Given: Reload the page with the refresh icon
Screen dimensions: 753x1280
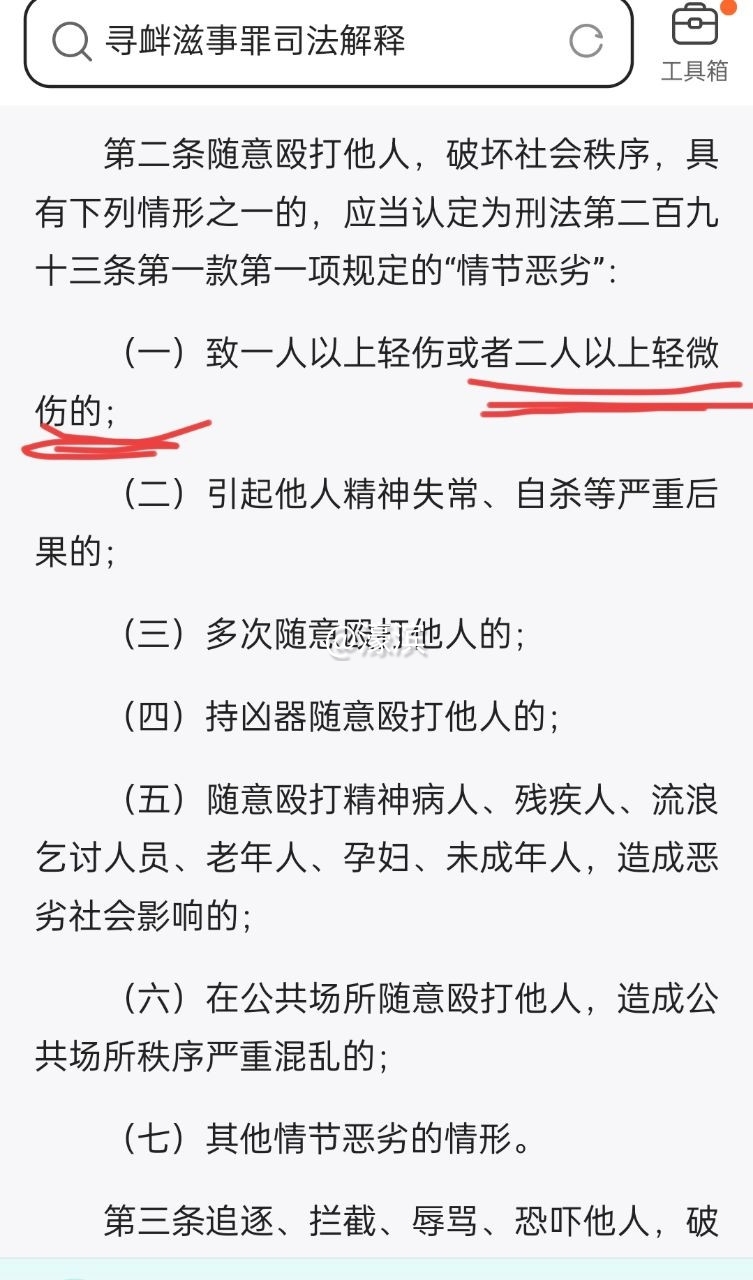Looking at the screenshot, I should point(586,41).
